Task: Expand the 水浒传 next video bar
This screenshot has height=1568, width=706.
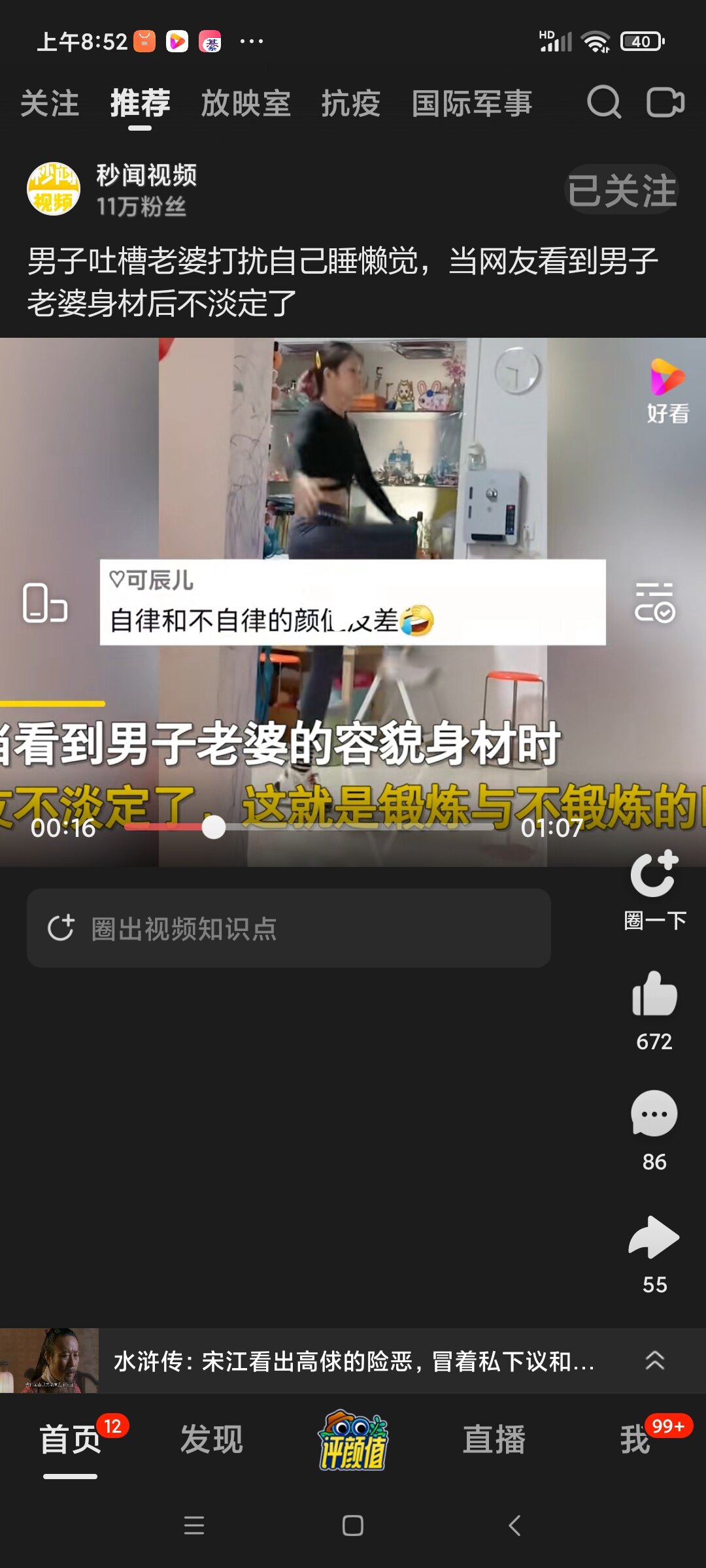Action: (x=654, y=1361)
